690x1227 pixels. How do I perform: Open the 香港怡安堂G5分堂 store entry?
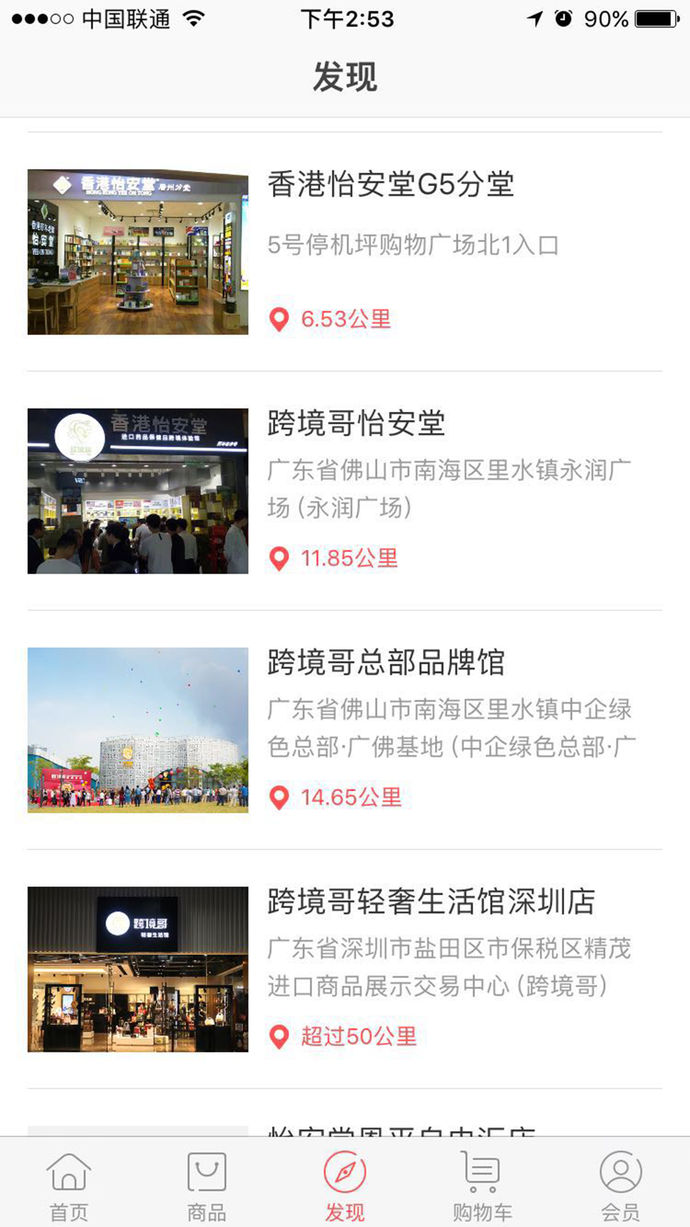[390, 185]
